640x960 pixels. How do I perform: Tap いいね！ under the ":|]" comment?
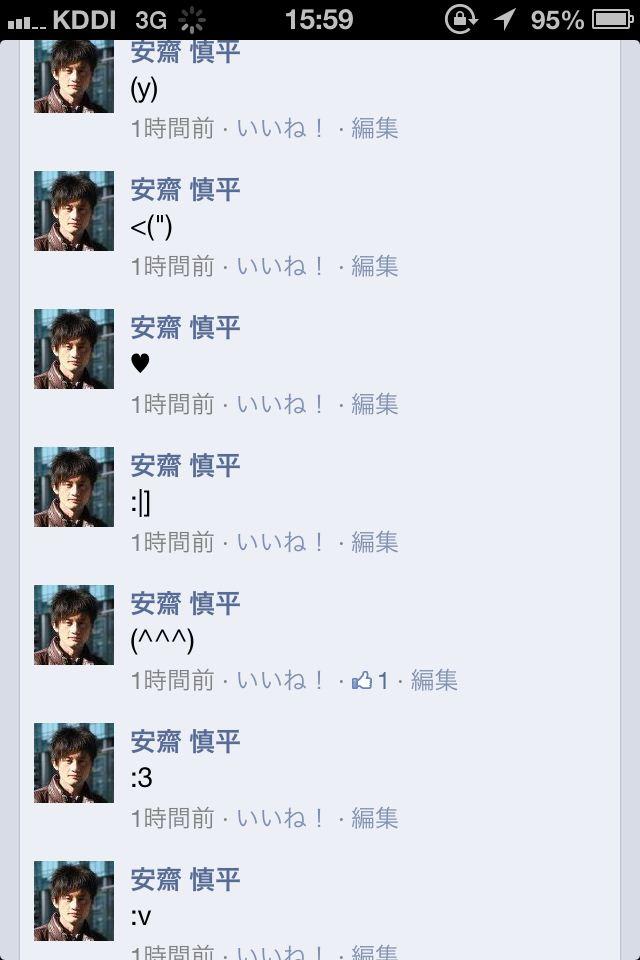pyautogui.click(x=281, y=542)
